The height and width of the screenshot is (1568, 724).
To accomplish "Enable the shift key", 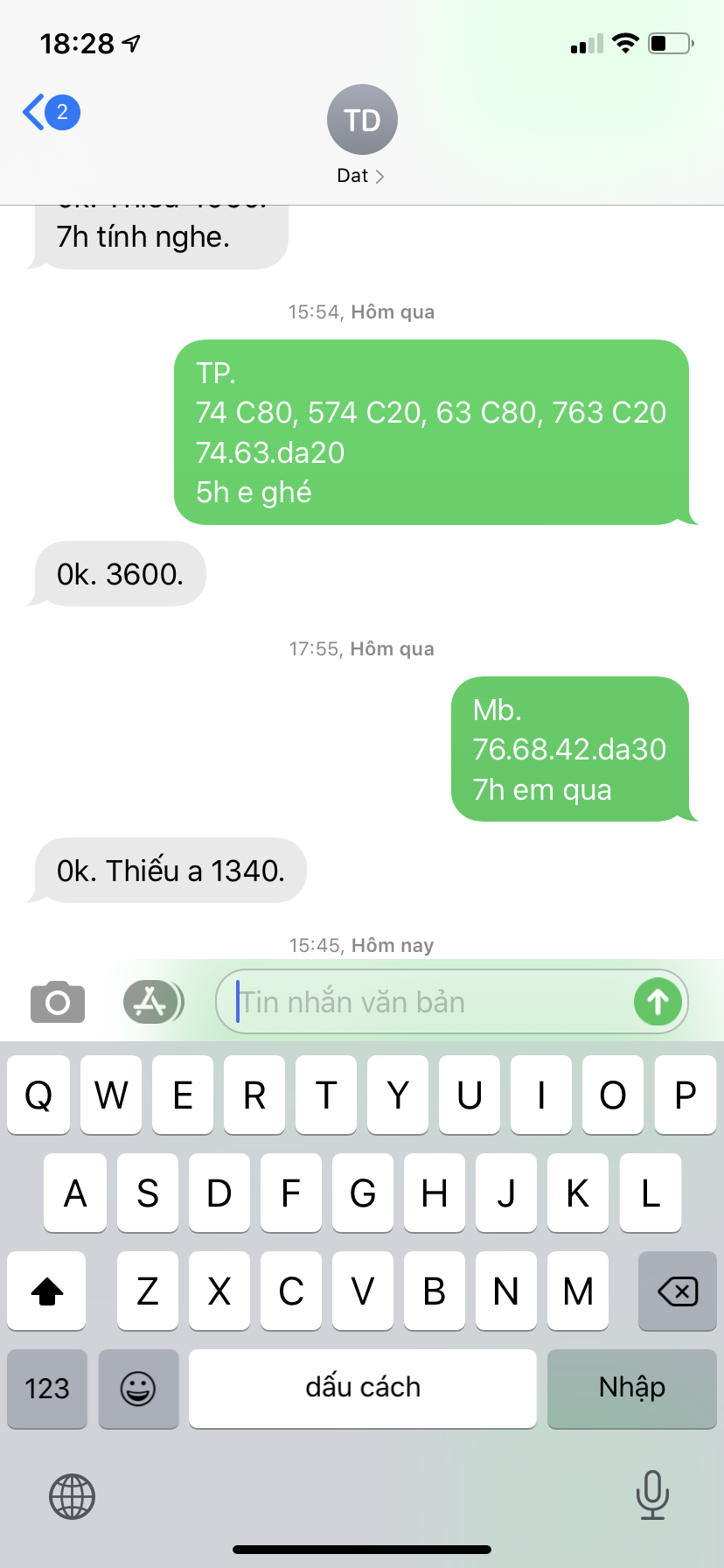I will 47,1291.
